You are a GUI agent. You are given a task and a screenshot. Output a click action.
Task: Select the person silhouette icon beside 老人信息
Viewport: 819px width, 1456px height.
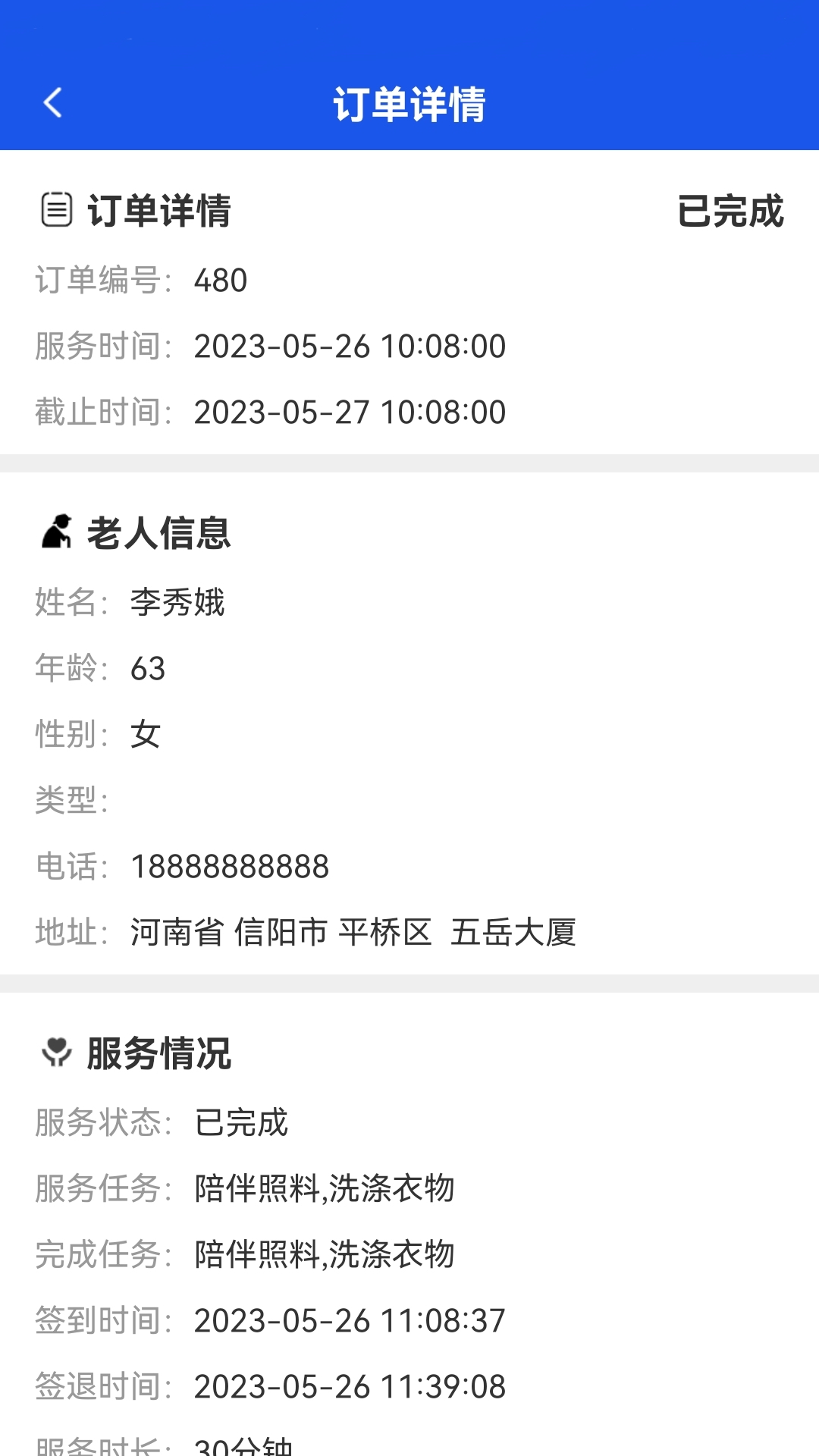coord(56,531)
